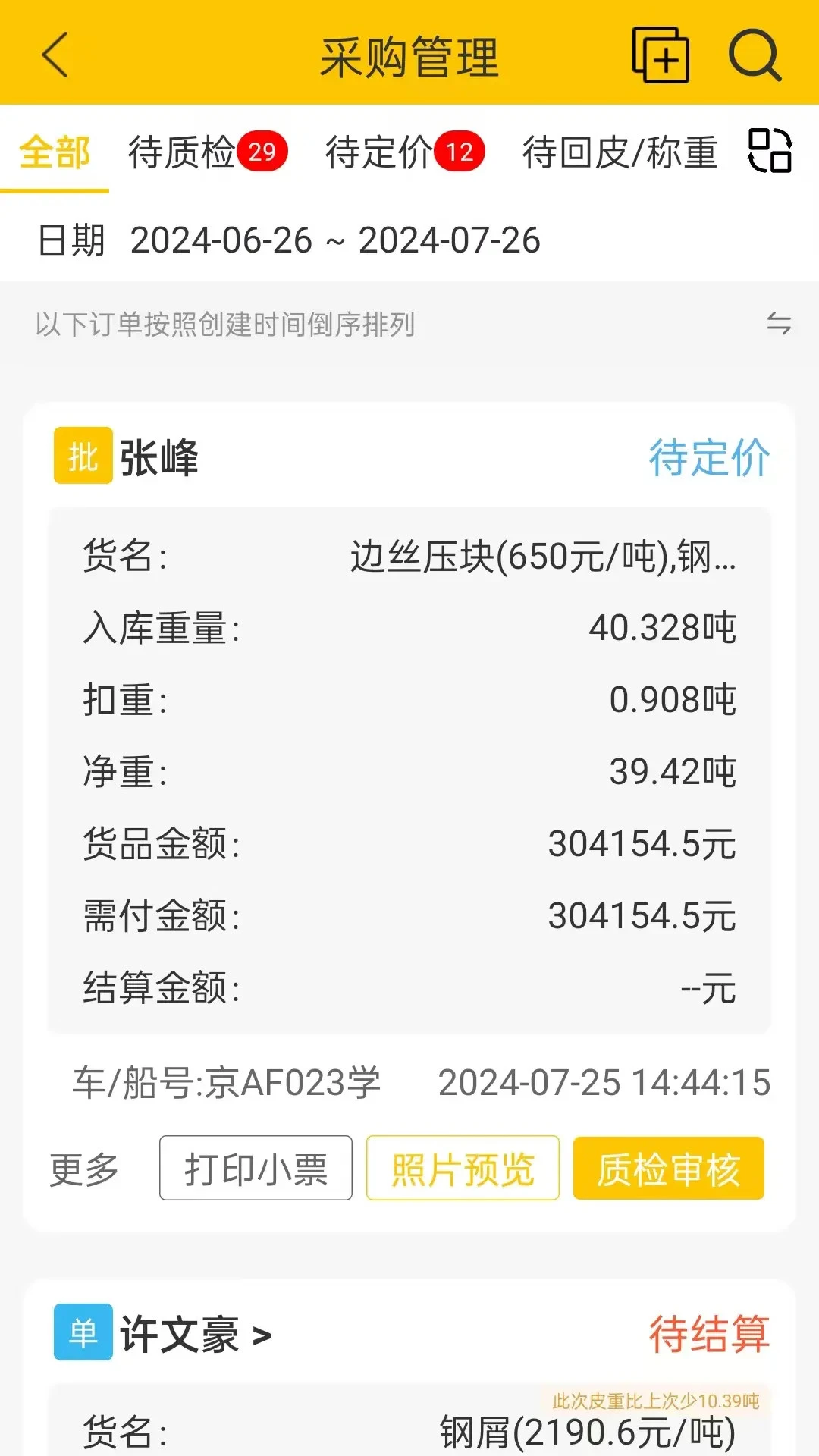Viewport: 819px width, 1456px height.
Task: Tap 打印小票 to print the receipt
Action: pyautogui.click(x=255, y=1169)
